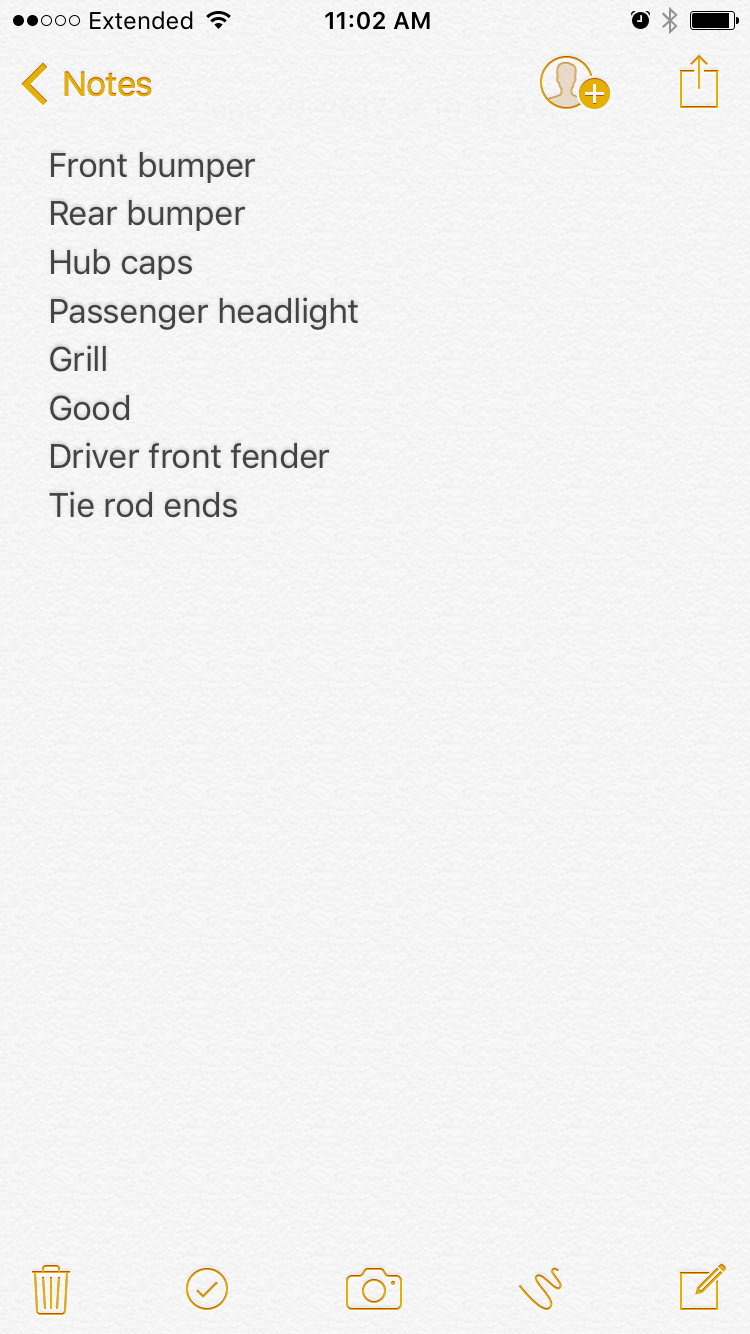Delete this note with the trash icon

[x=50, y=1289]
